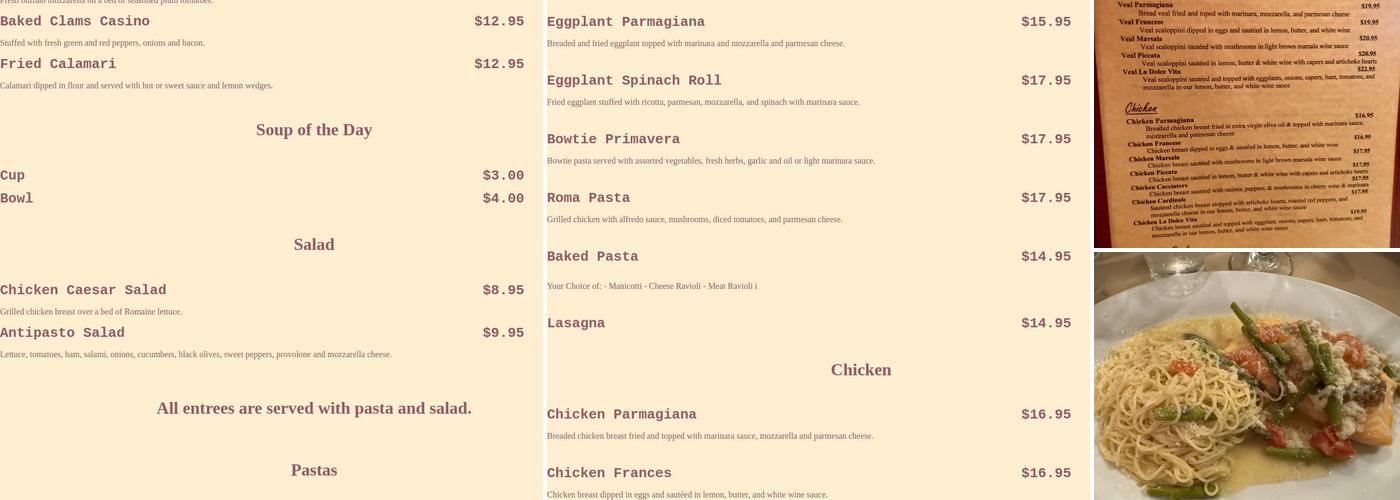Screen dimensions: 1400x500
Task: View the pasta dish photo
Action: click(x=1246, y=376)
